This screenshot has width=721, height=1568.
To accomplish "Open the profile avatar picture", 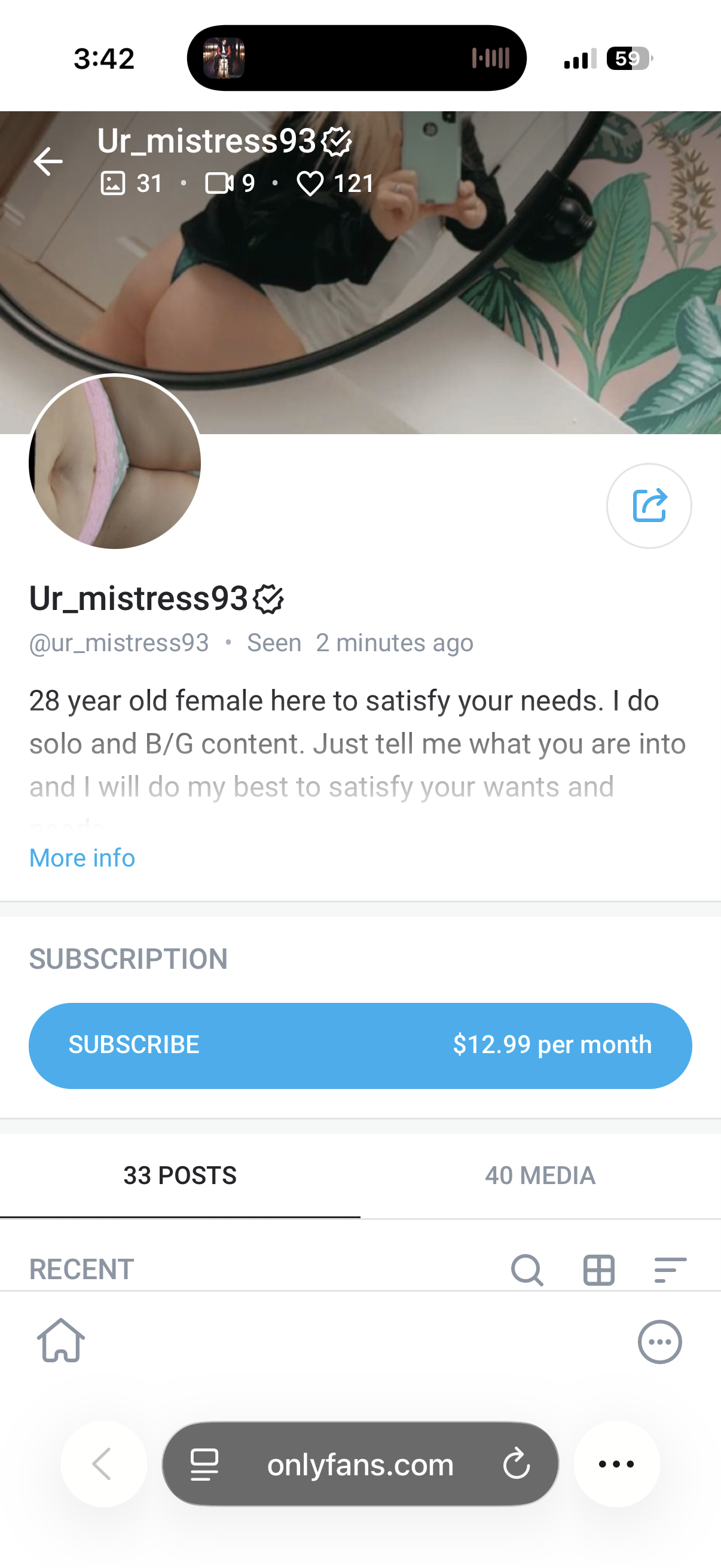I will click(115, 463).
